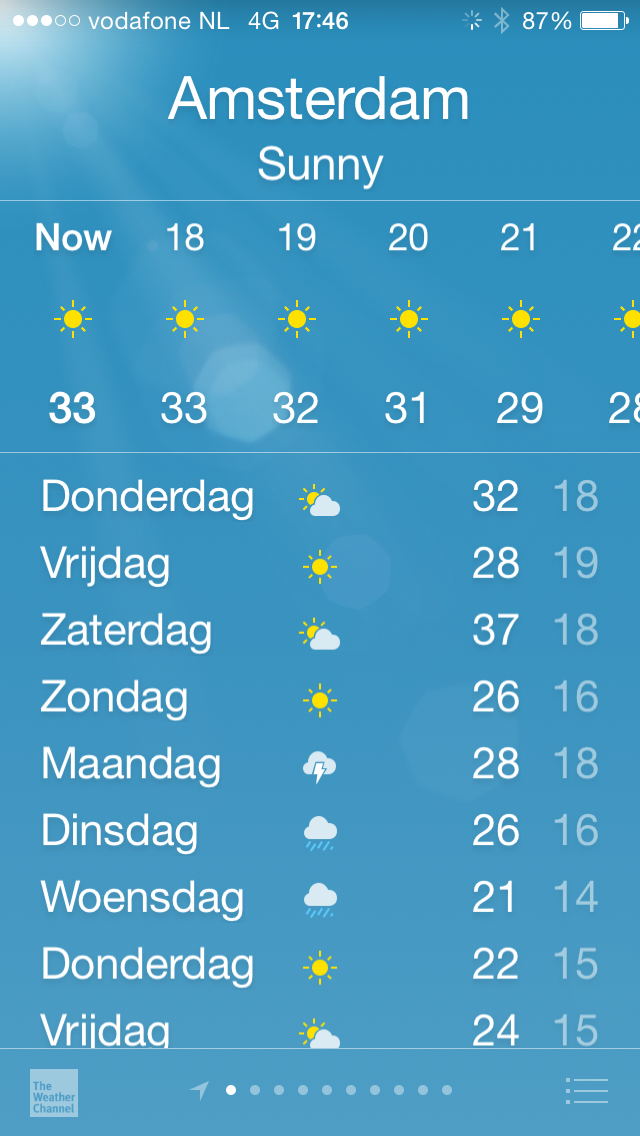
Task: Tap the page indicator dots
Action: pyautogui.click(x=320, y=1090)
